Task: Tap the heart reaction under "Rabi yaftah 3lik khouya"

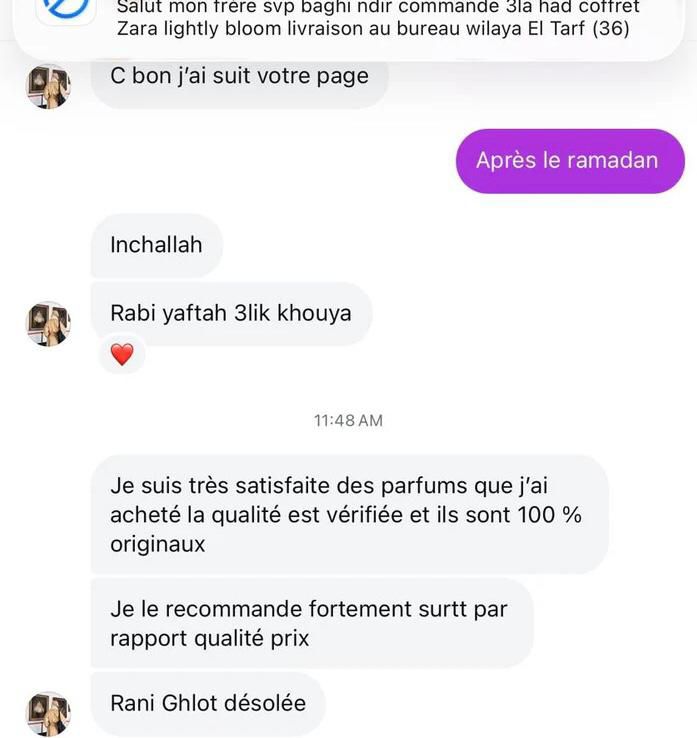Action: tap(121, 353)
